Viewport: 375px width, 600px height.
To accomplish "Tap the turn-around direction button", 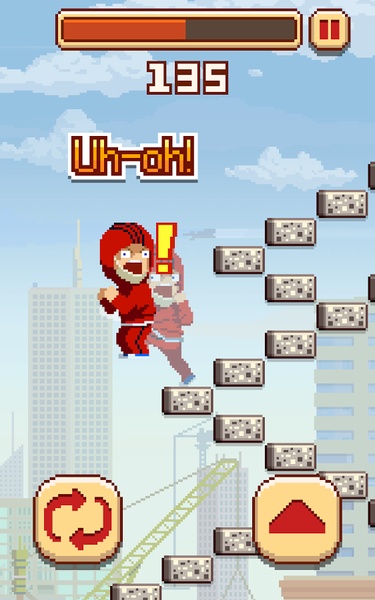I will coord(78,520).
